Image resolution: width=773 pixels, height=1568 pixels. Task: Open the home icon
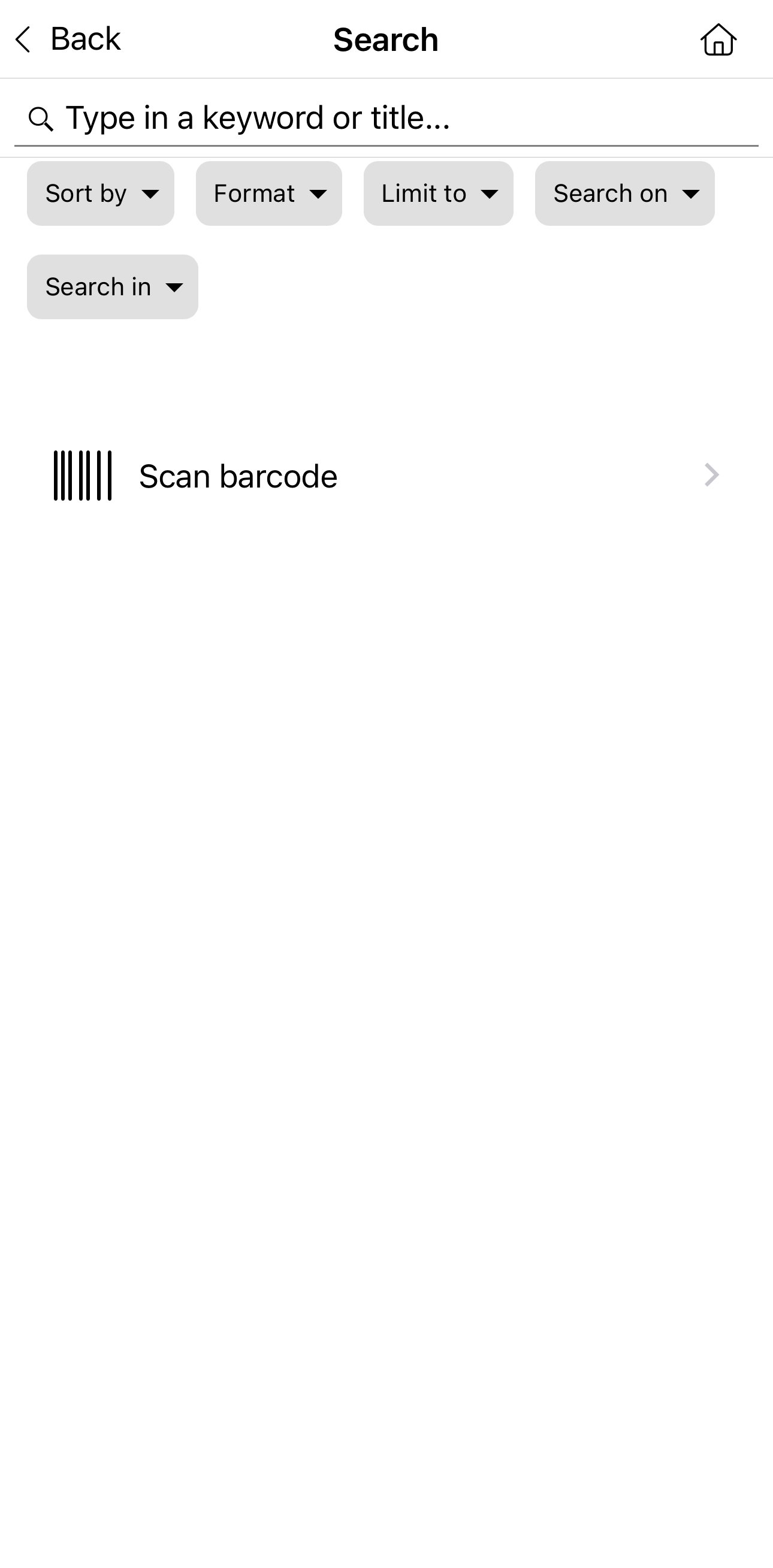718,40
